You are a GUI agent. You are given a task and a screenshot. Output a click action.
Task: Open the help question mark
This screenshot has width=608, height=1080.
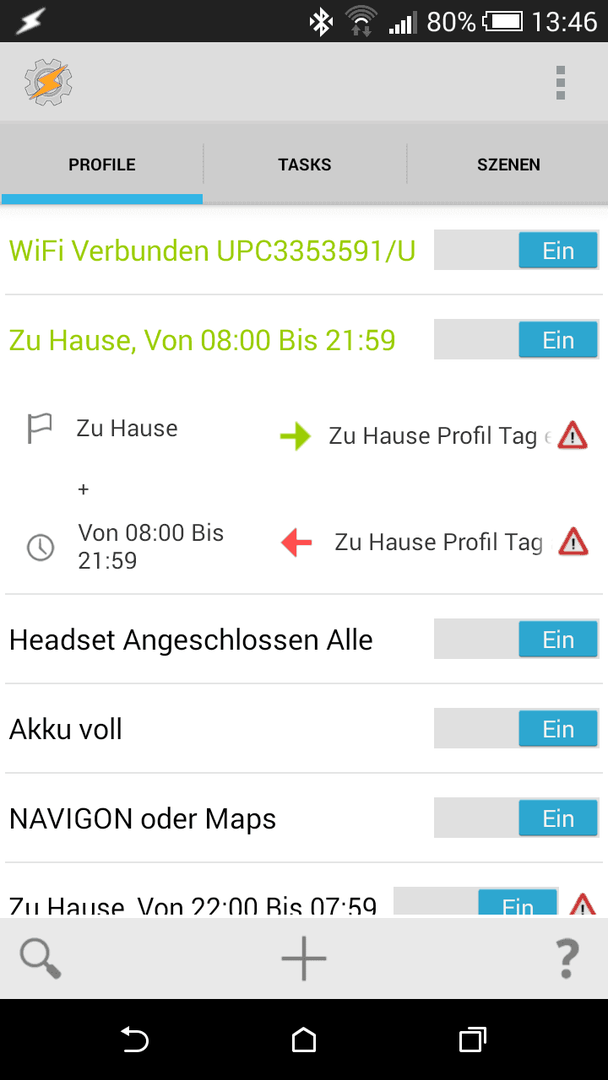(566, 958)
